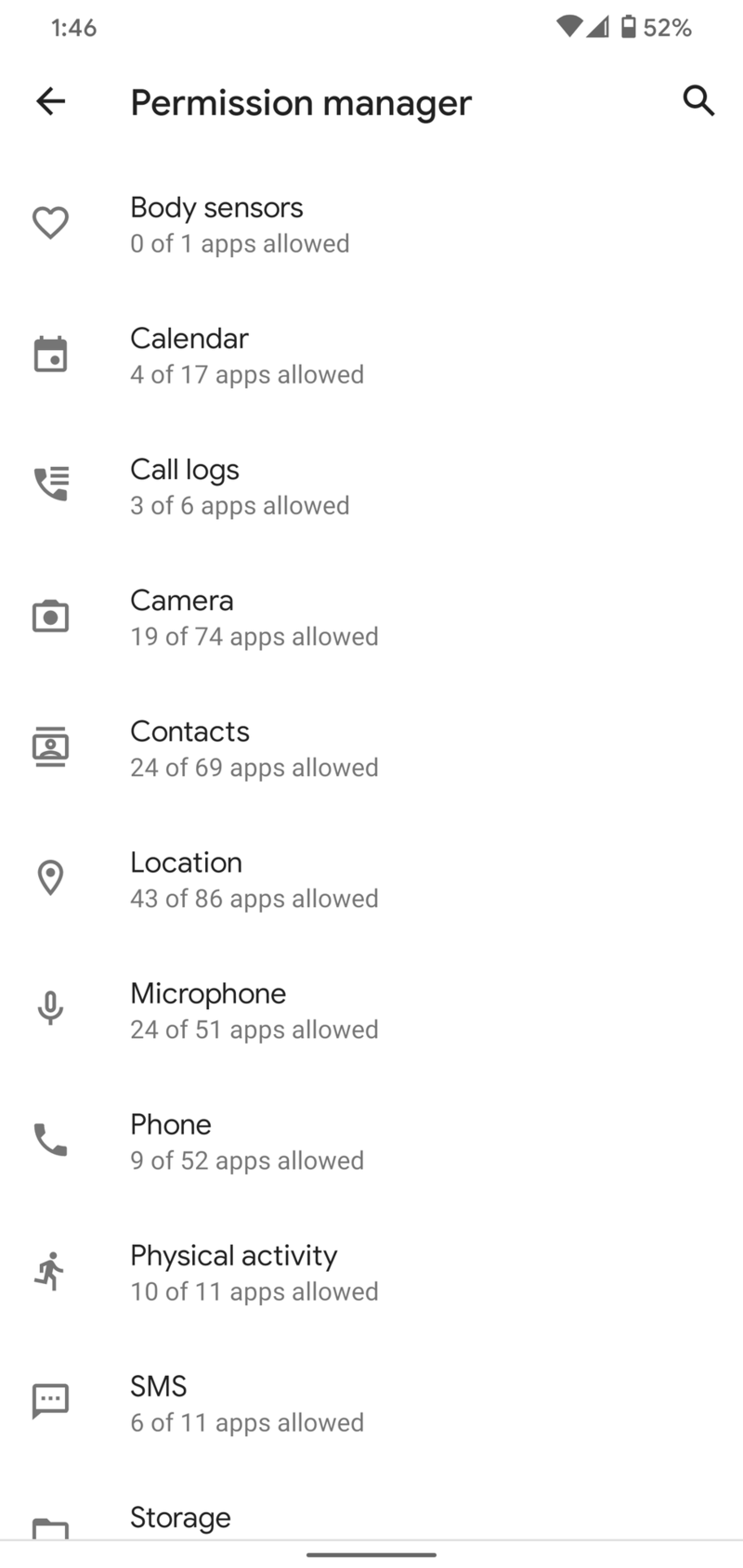
Task: Select the Microphone permission icon
Action: (51, 1008)
